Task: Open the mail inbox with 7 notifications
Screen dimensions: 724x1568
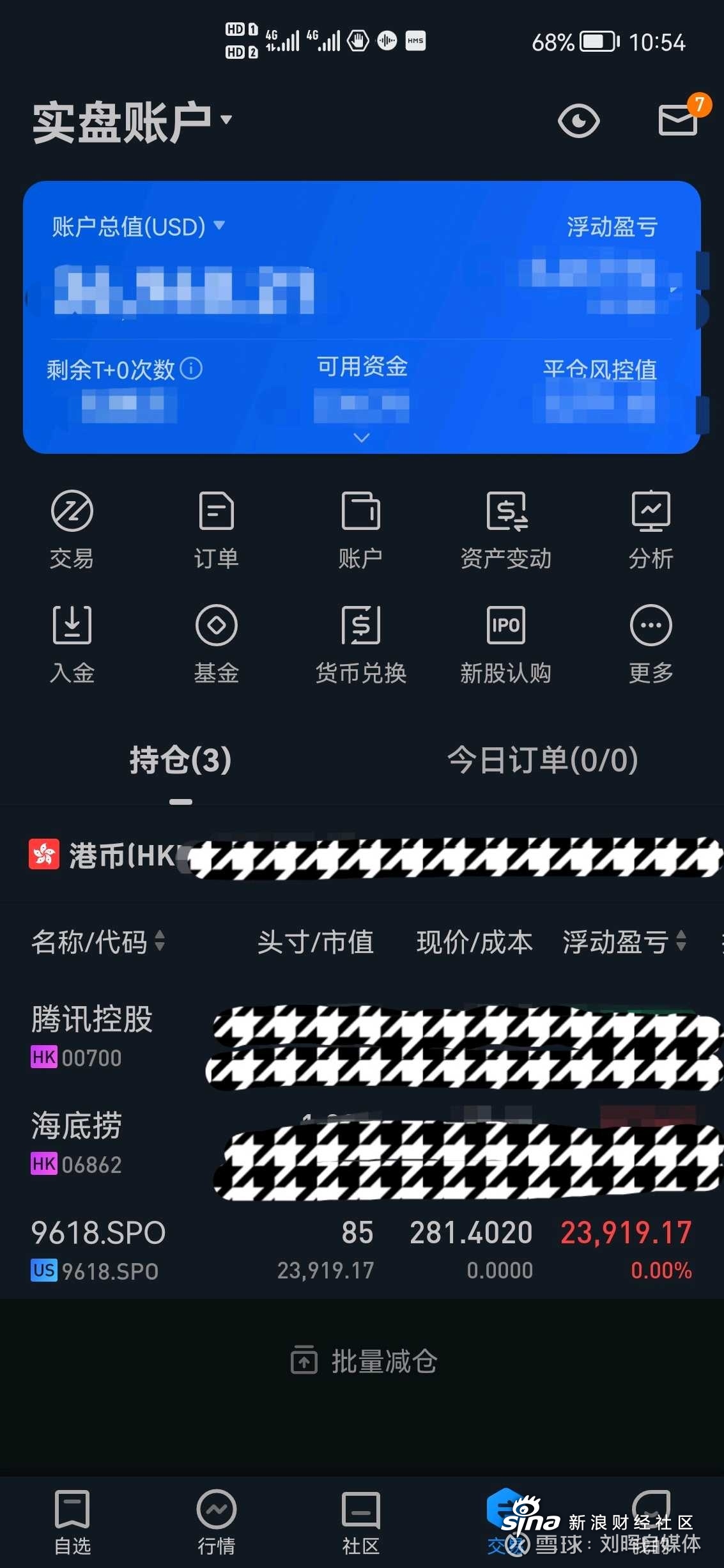Action: coord(679,120)
